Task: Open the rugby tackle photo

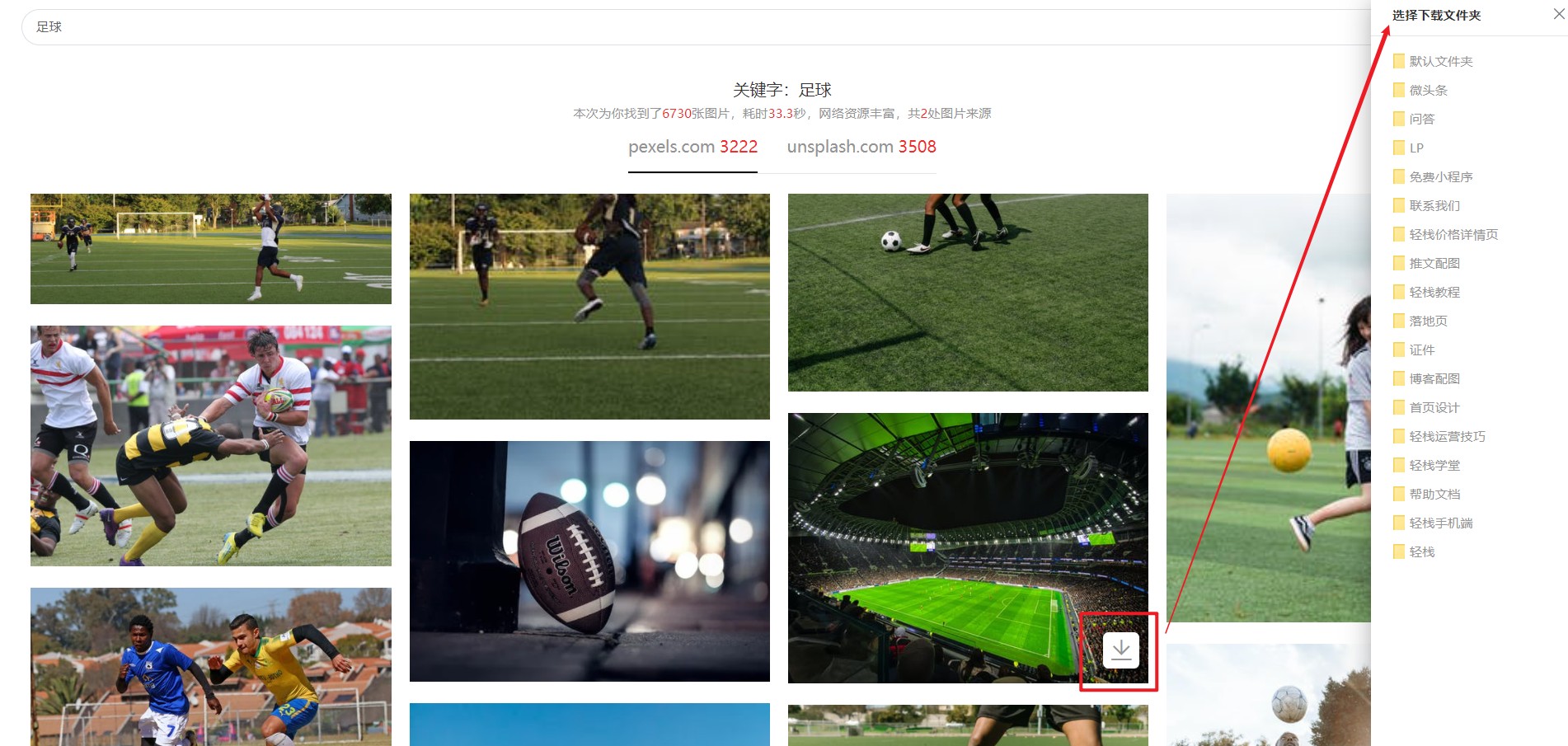Action: click(x=210, y=445)
